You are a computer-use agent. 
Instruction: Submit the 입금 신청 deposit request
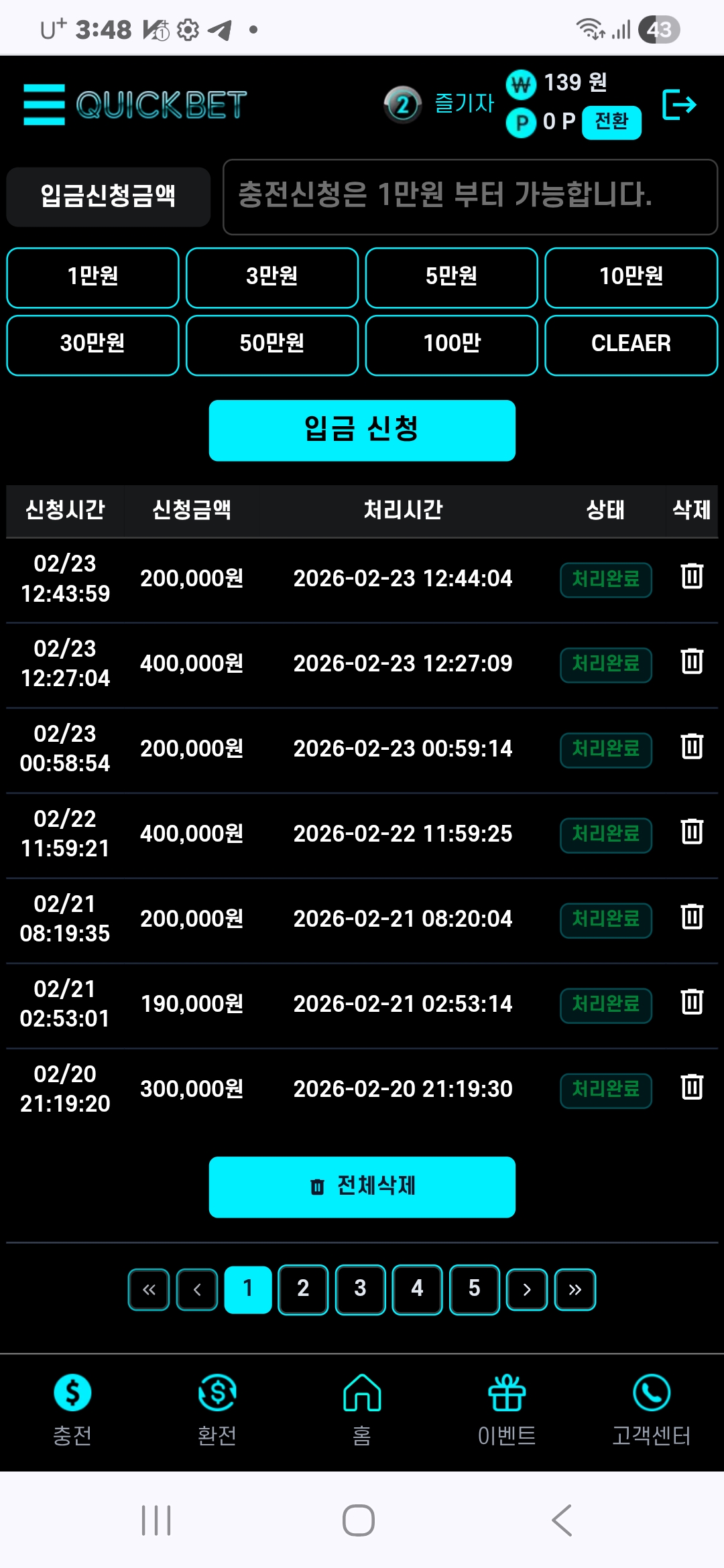[x=362, y=430]
